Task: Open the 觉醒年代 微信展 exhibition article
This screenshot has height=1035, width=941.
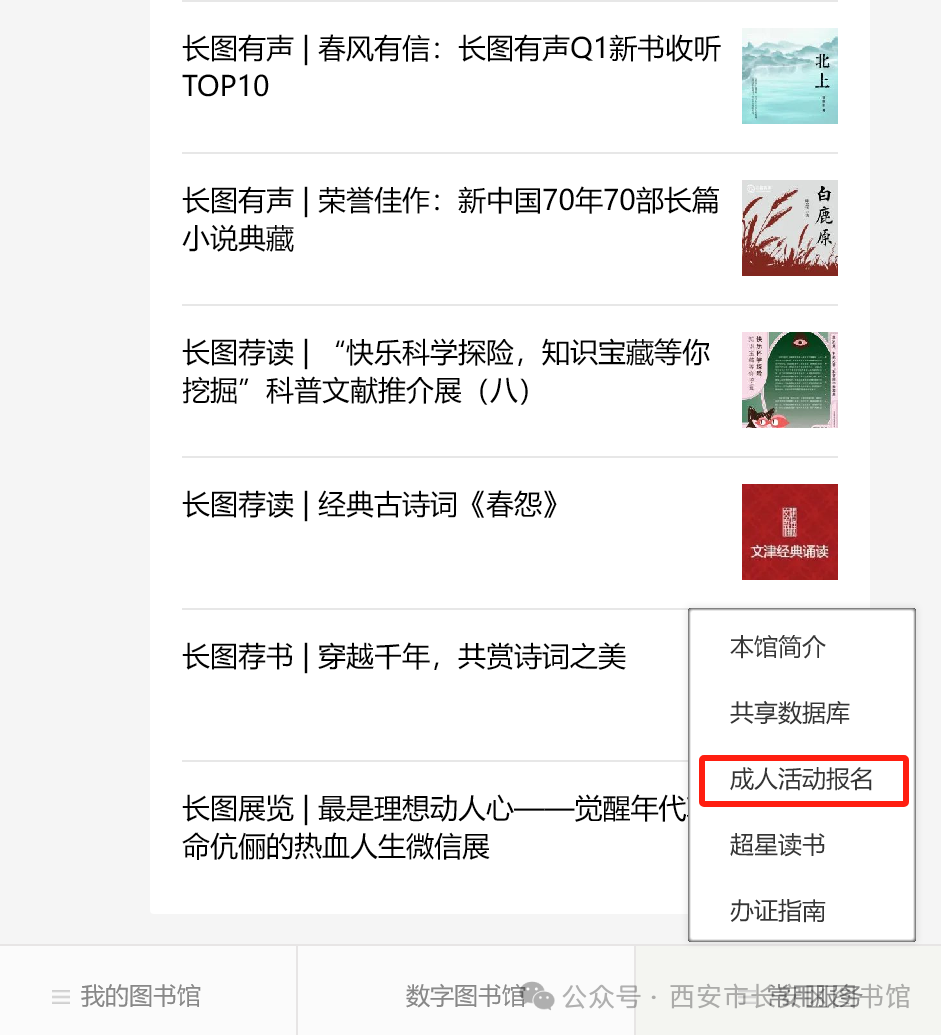Action: [x=430, y=828]
